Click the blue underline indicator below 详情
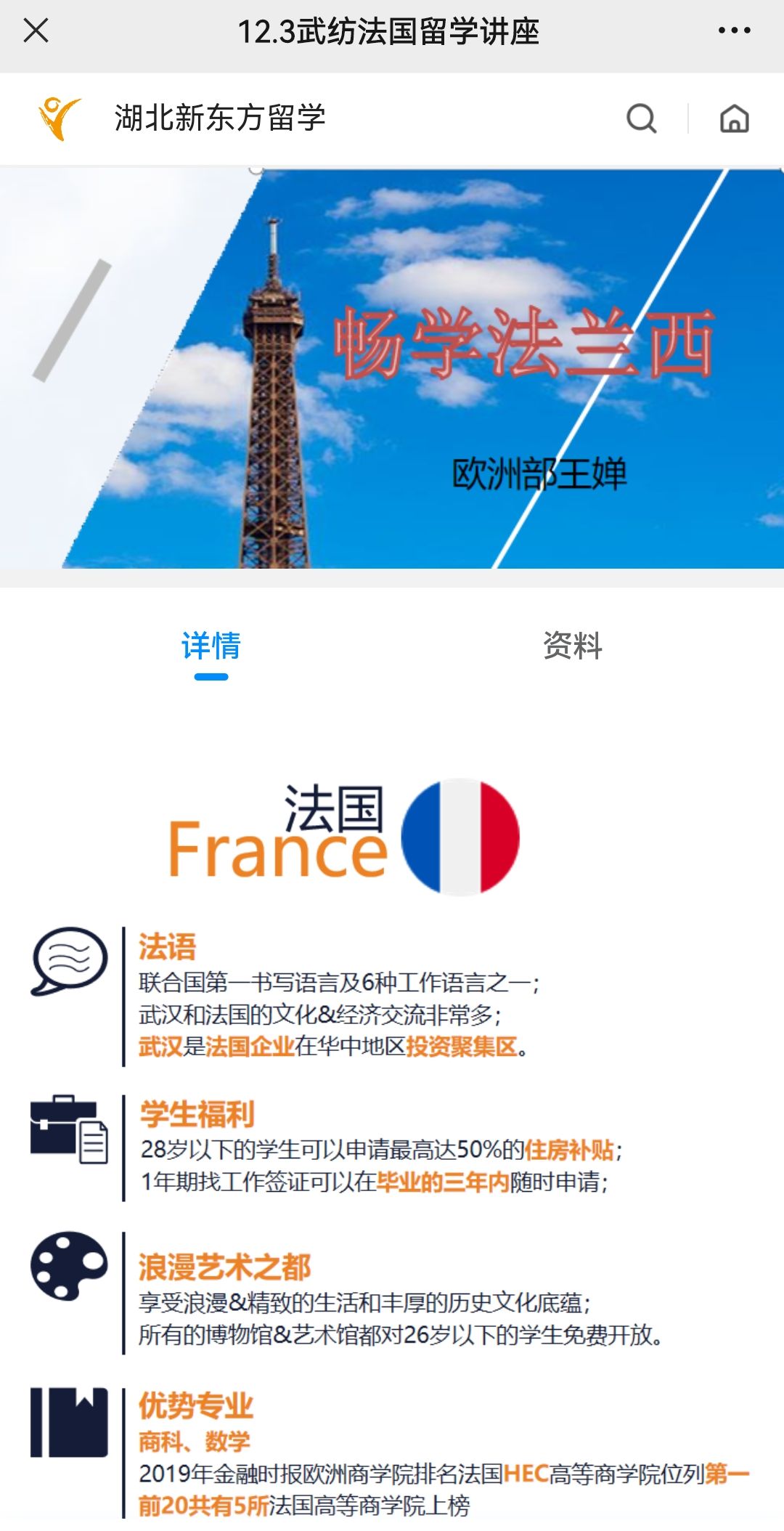 click(211, 678)
